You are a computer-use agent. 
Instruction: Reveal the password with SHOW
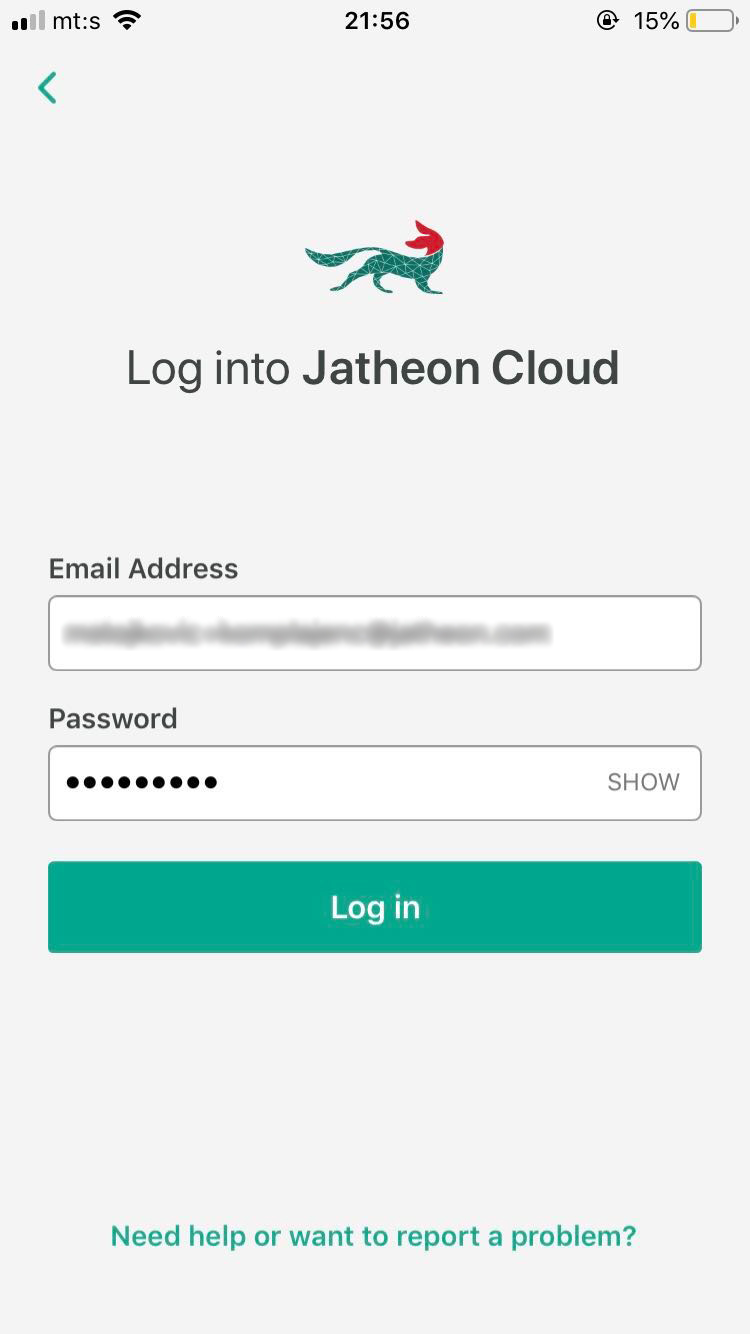[643, 782]
